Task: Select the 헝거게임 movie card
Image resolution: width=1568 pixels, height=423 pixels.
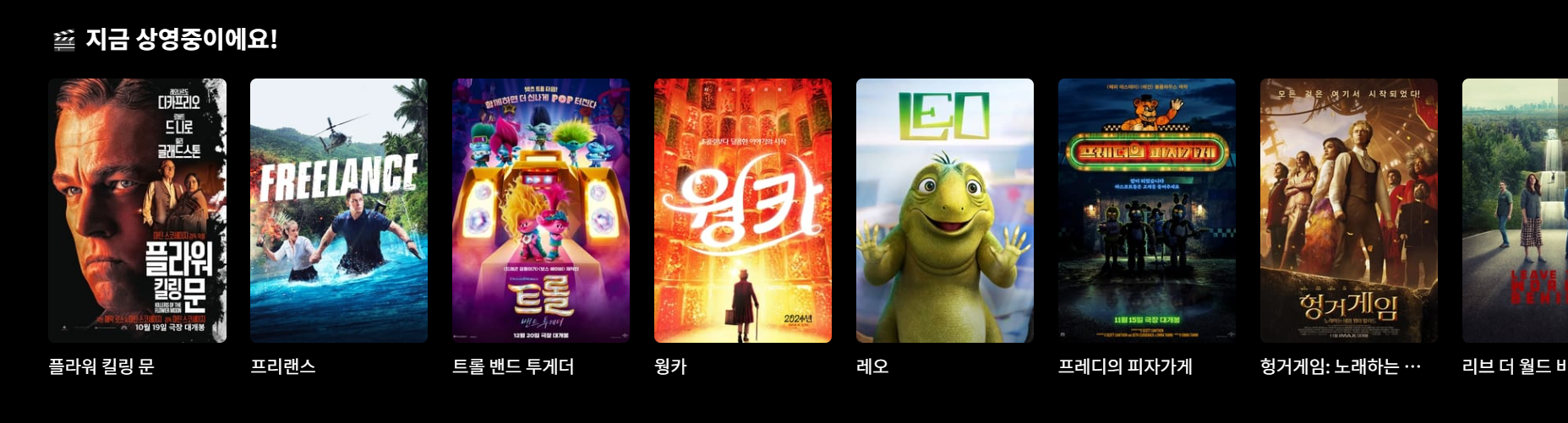Action: click(x=1349, y=210)
